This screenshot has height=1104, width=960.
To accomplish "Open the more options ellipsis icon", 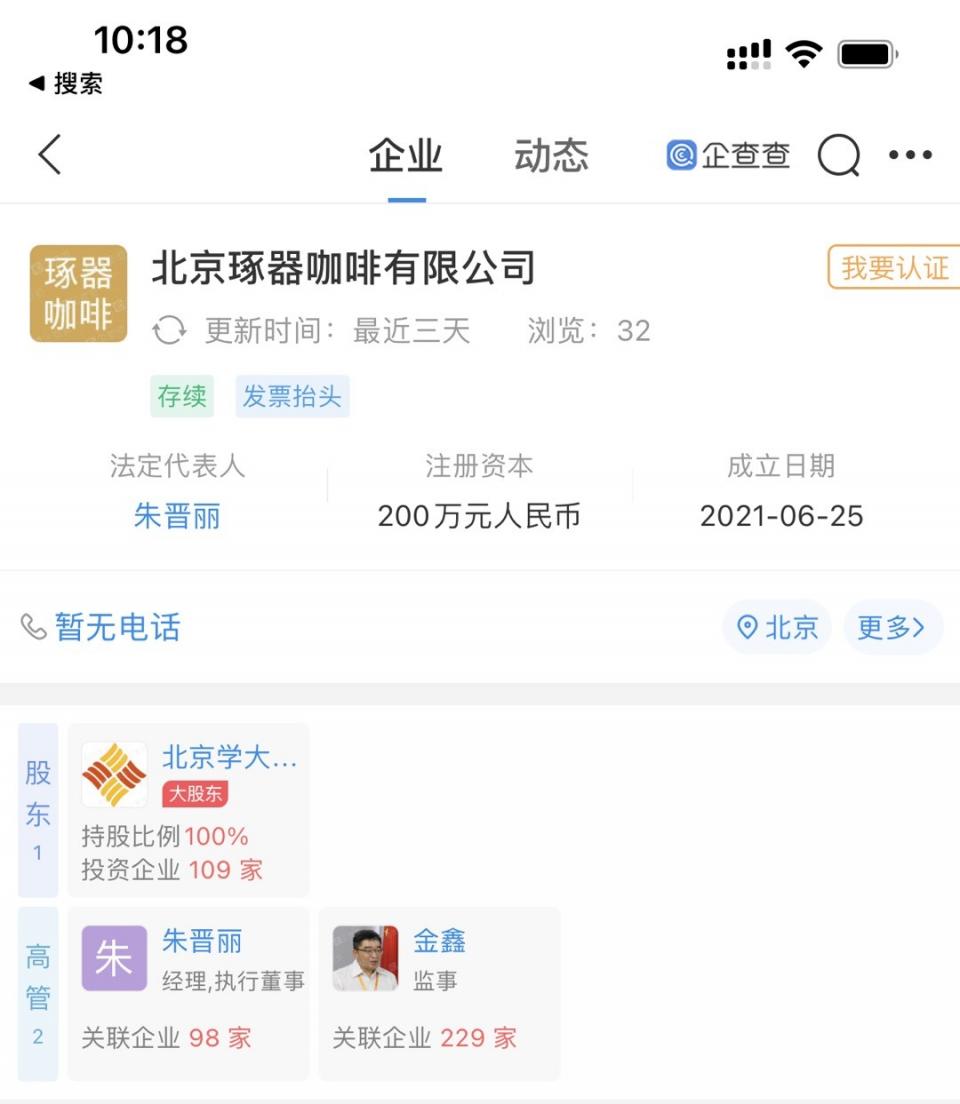I will tap(910, 155).
